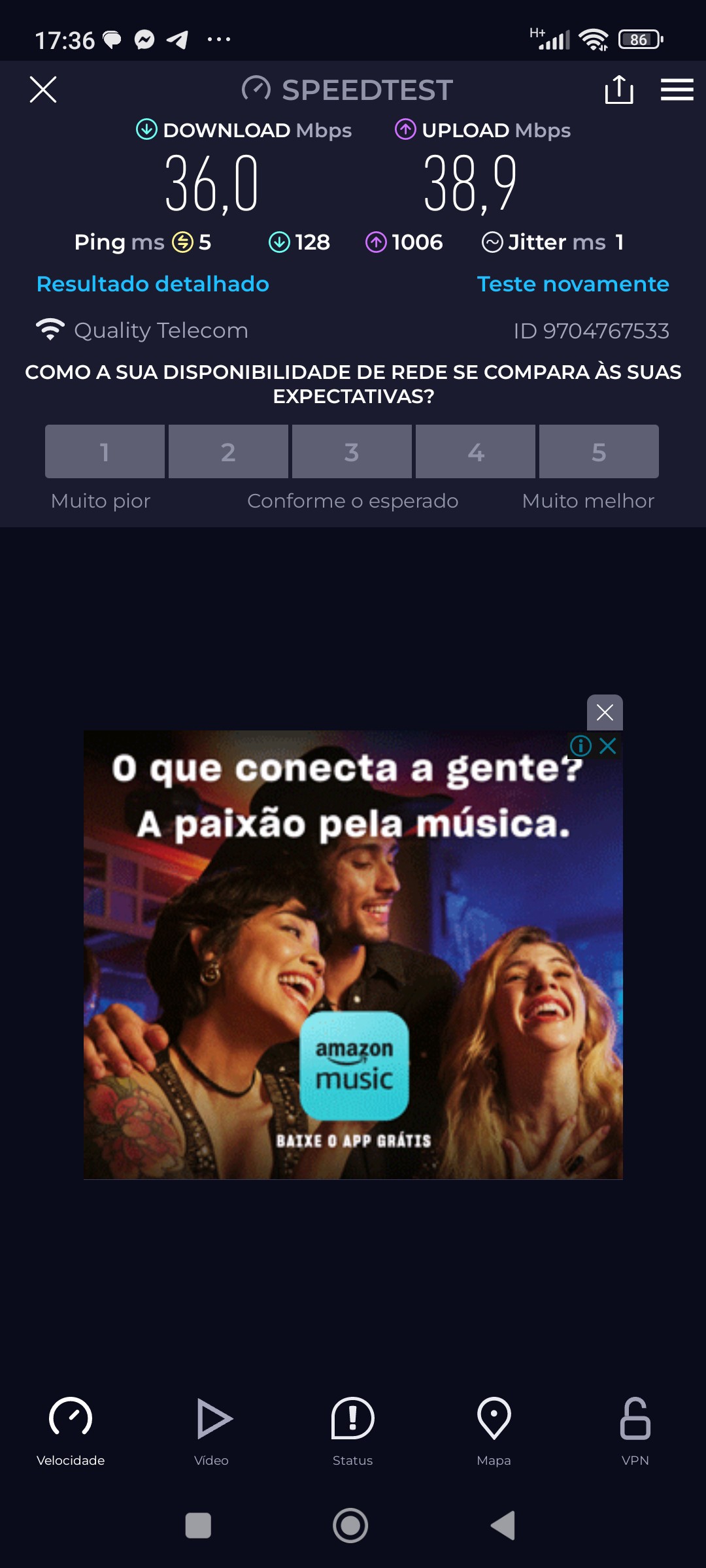Give rating 5, Muito melhor

pyautogui.click(x=599, y=451)
